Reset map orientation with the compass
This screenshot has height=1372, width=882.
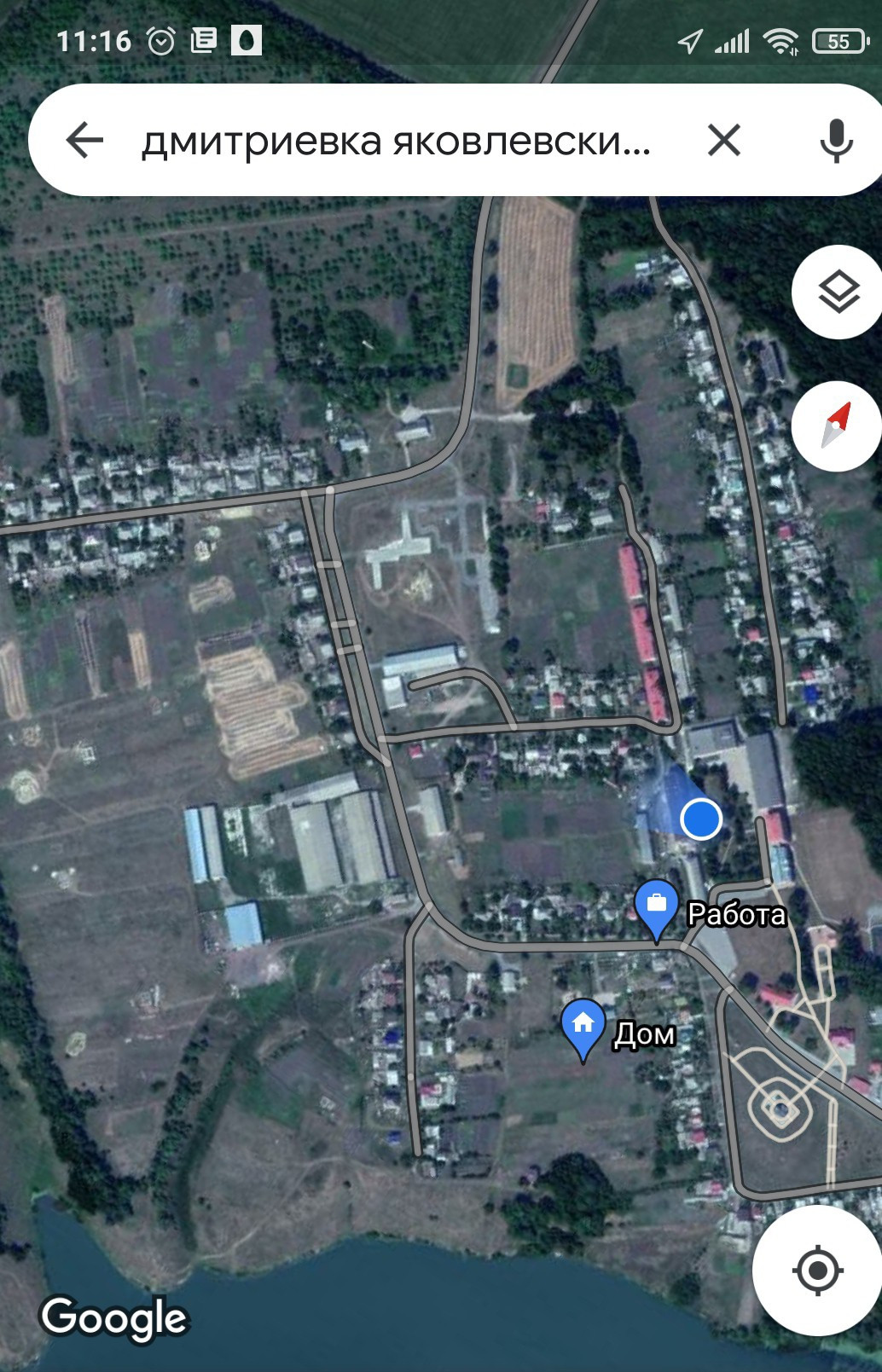[x=836, y=426]
